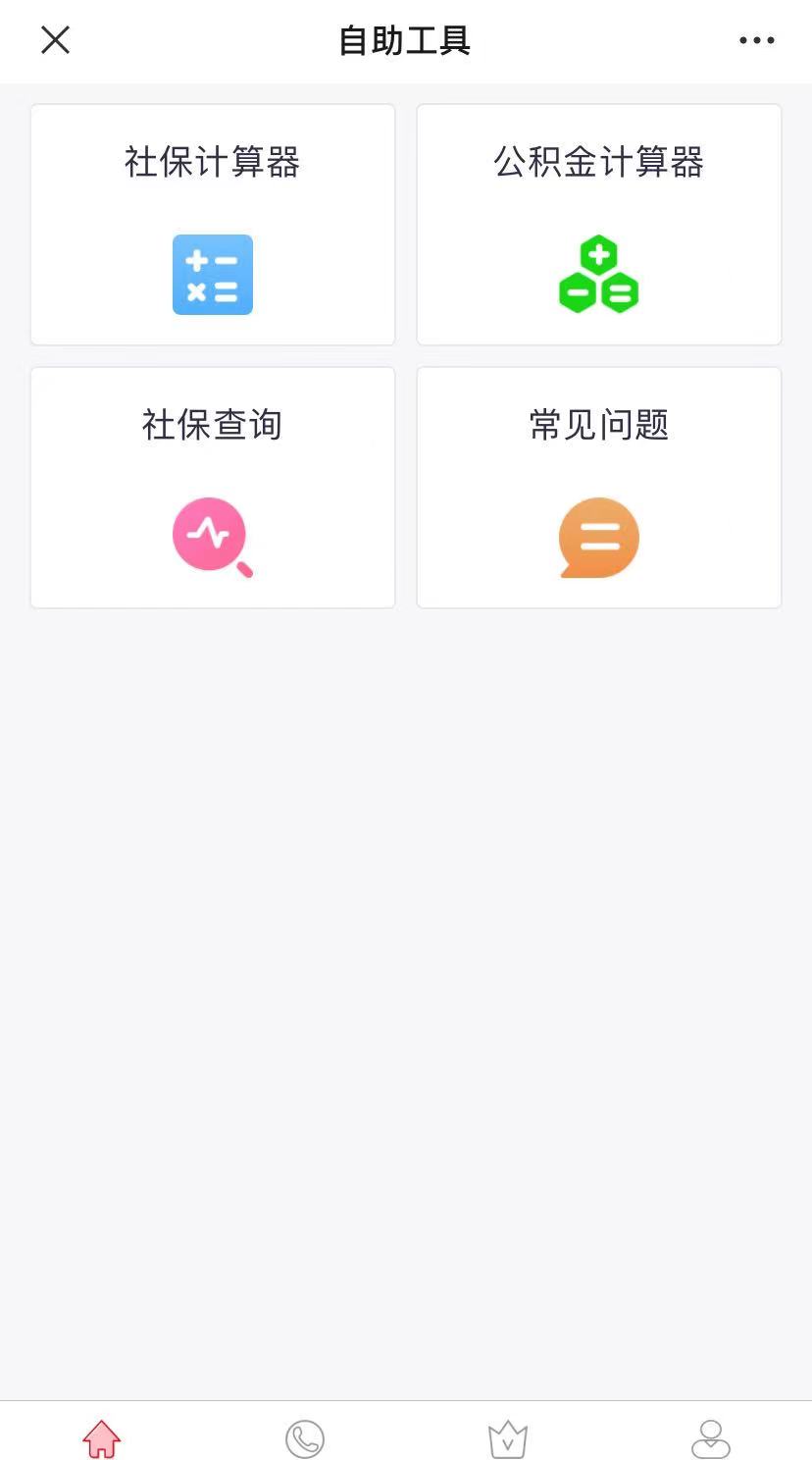Open the orange chat bubble icon for 常见问题
Image resolution: width=812 pixels, height=1460 pixels.
pos(598,536)
